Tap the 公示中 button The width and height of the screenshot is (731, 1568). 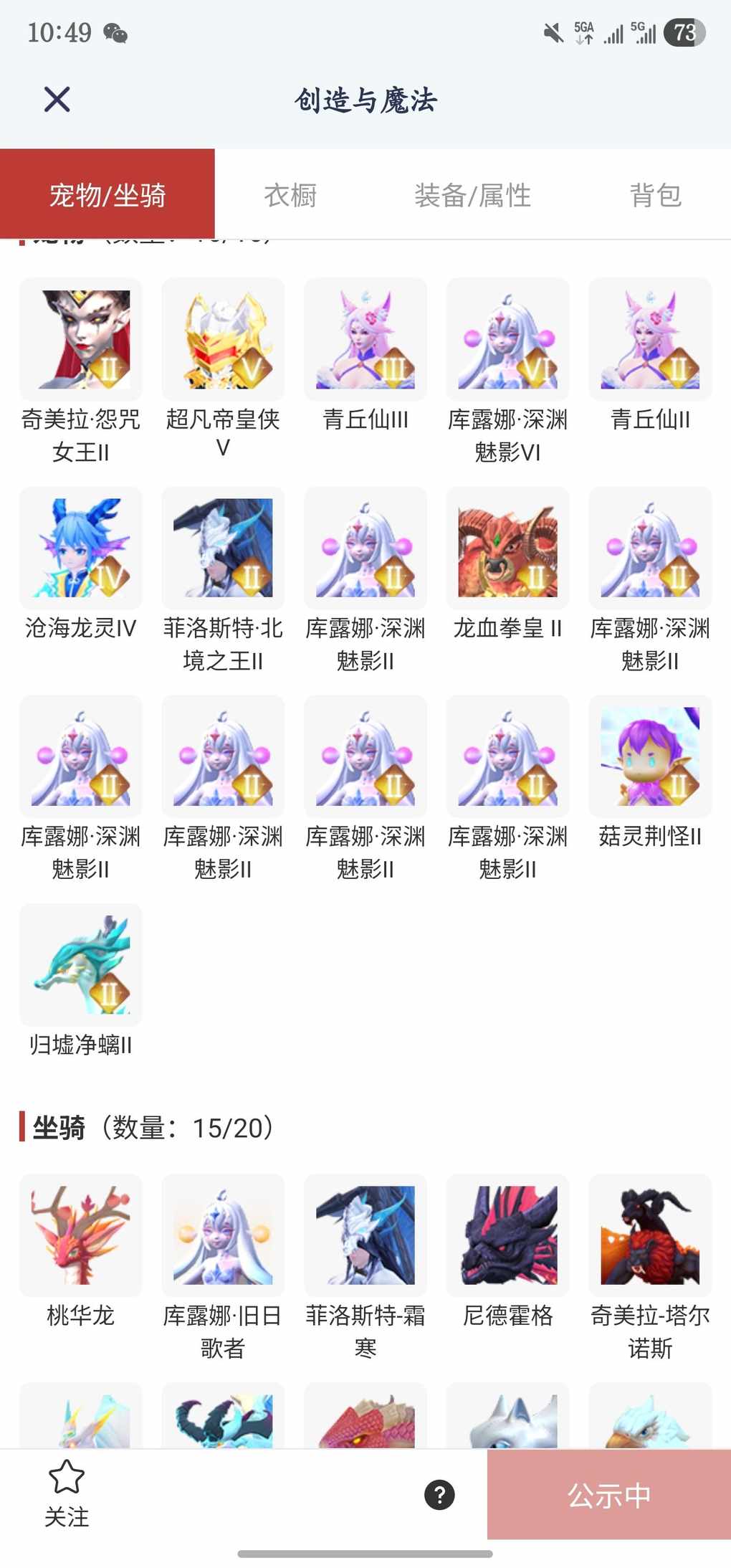coord(609,1495)
